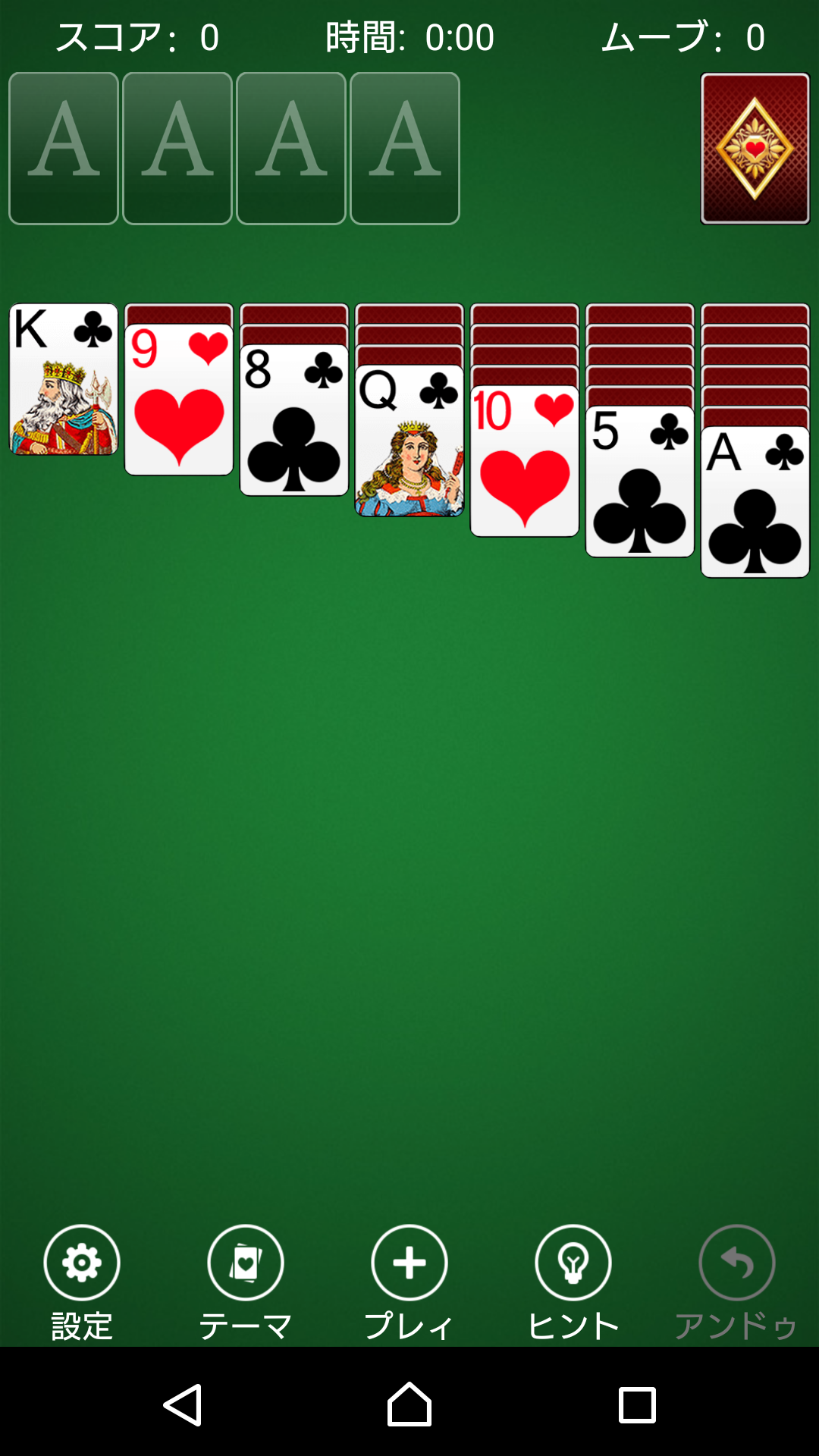Draw a card from the stock pile
819x1456 pixels.
755,149
